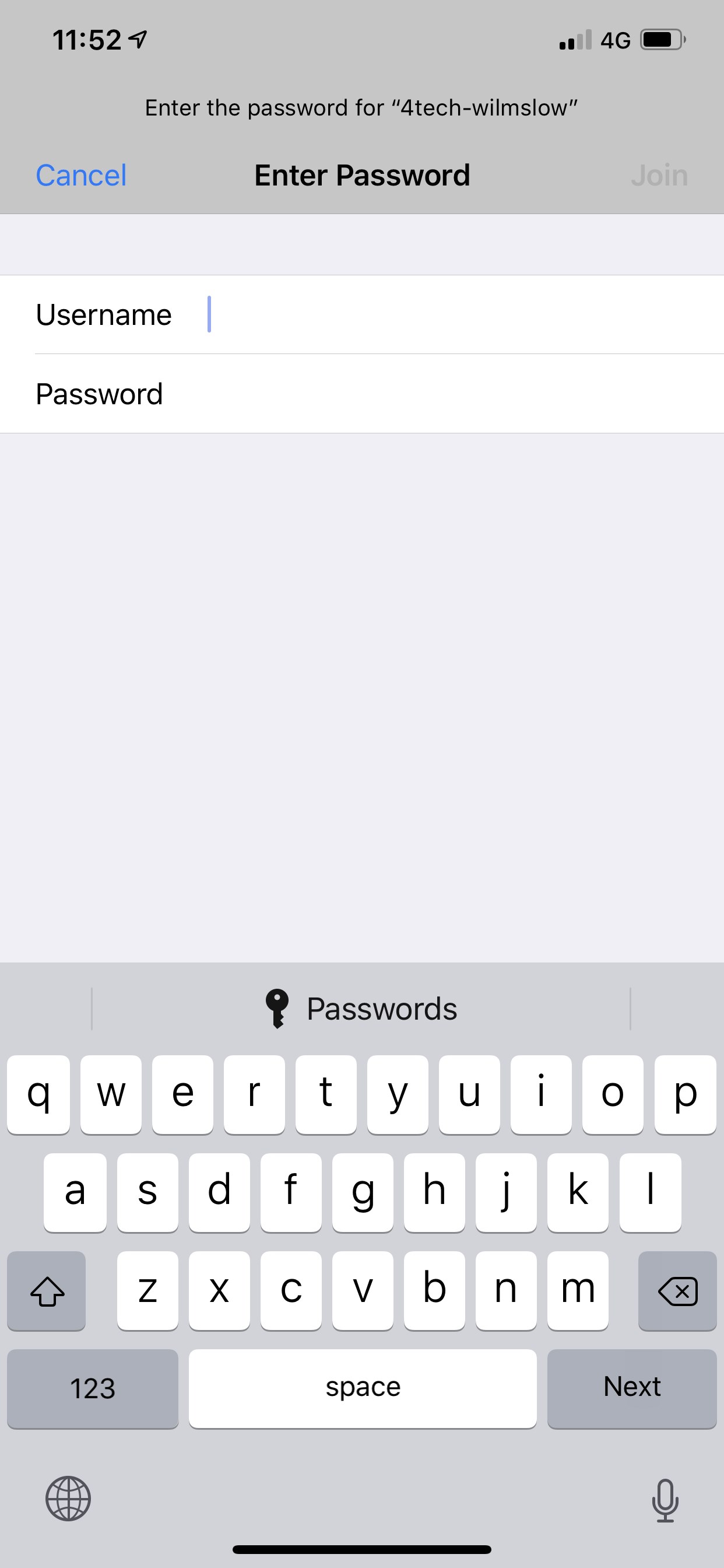Screen dimensions: 724x1568
Task: Switch keyboard to 123 numbers layout
Action: click(x=93, y=1388)
